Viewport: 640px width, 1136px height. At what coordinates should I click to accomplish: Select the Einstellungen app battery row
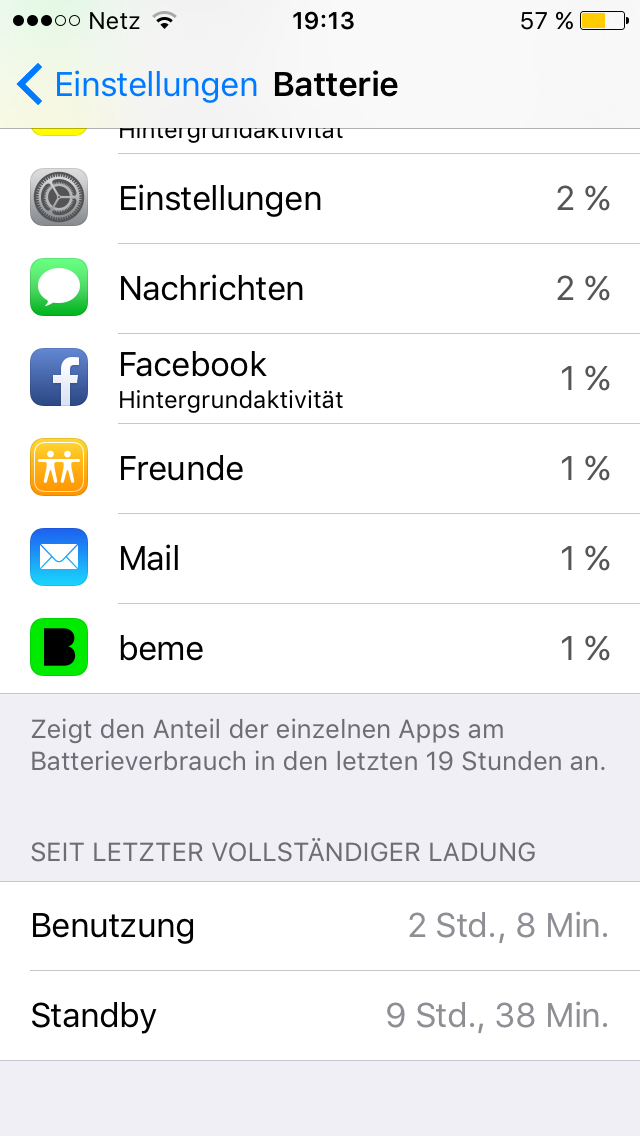(320, 198)
